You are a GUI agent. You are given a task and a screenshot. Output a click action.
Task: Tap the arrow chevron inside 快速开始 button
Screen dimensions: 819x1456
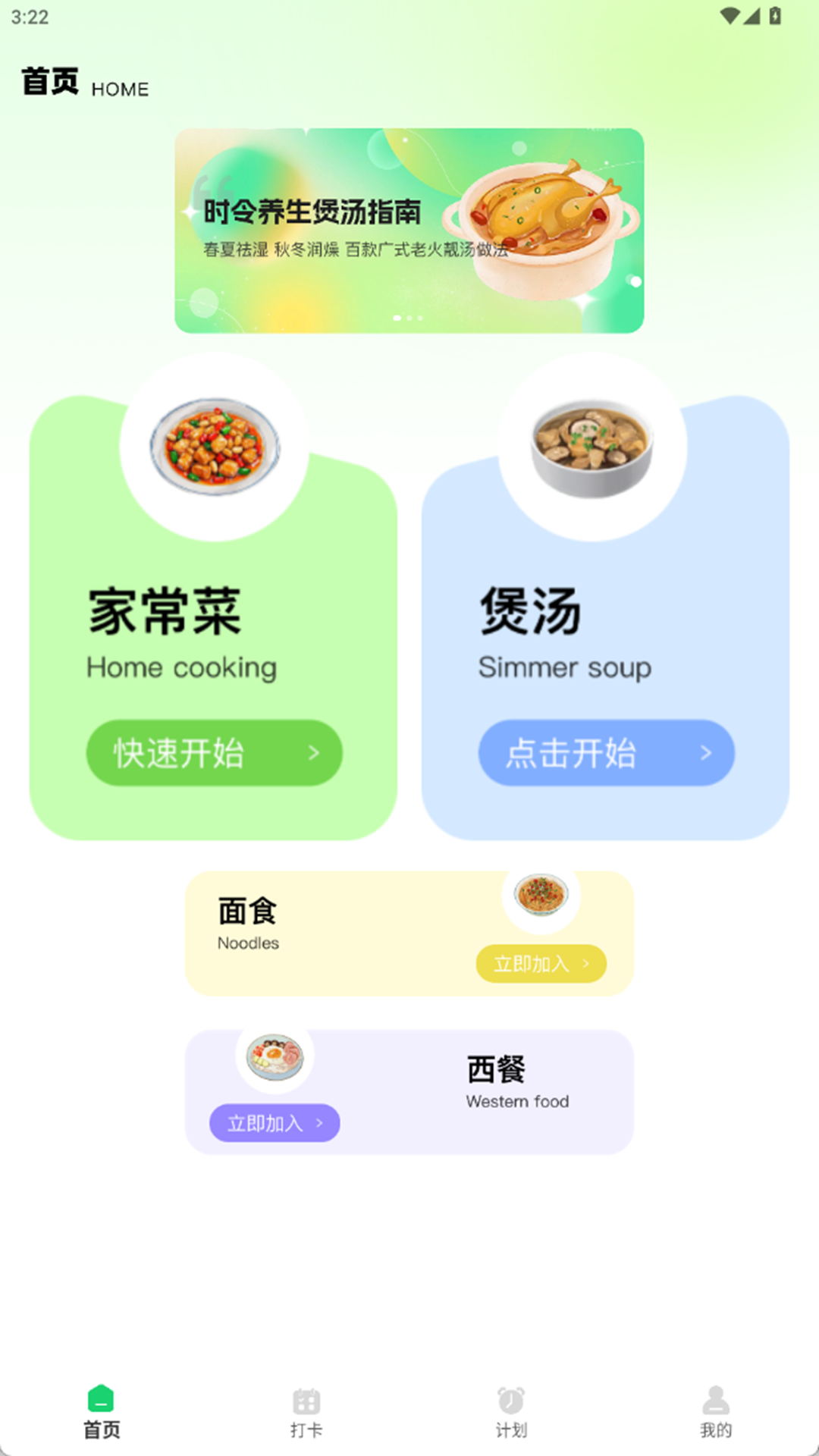313,753
